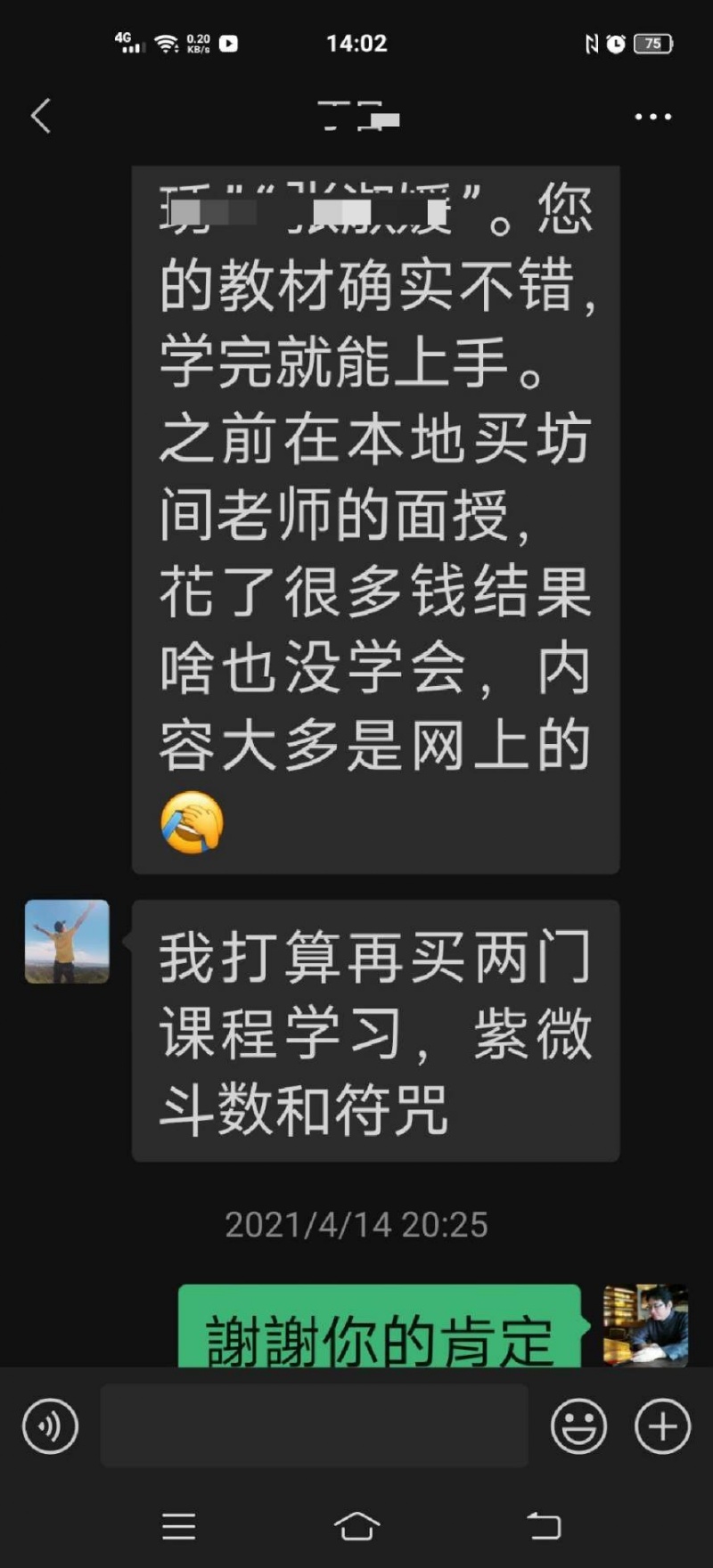Focus the message text field
Screen dimensions: 713x1568
pyautogui.click(x=314, y=1425)
